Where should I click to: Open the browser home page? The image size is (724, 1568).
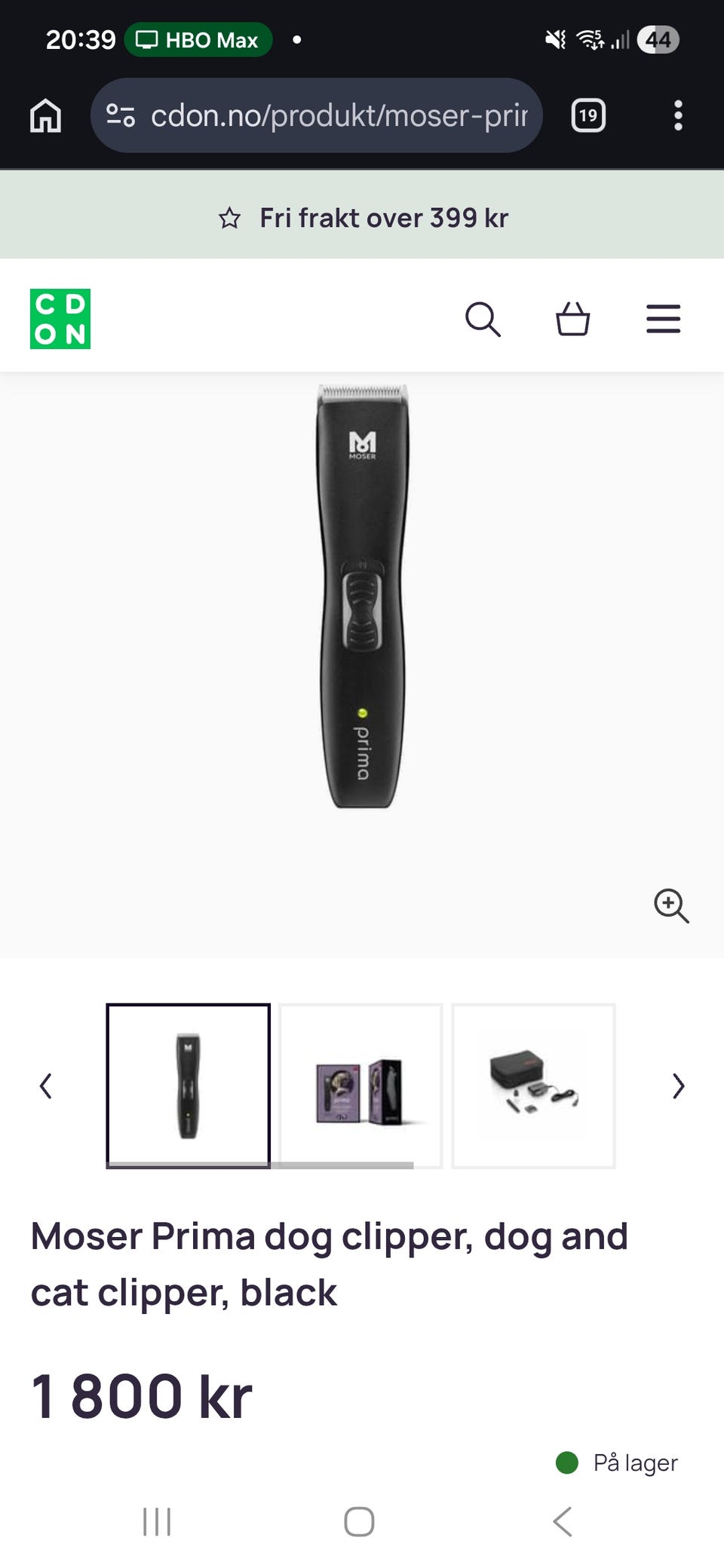[45, 116]
